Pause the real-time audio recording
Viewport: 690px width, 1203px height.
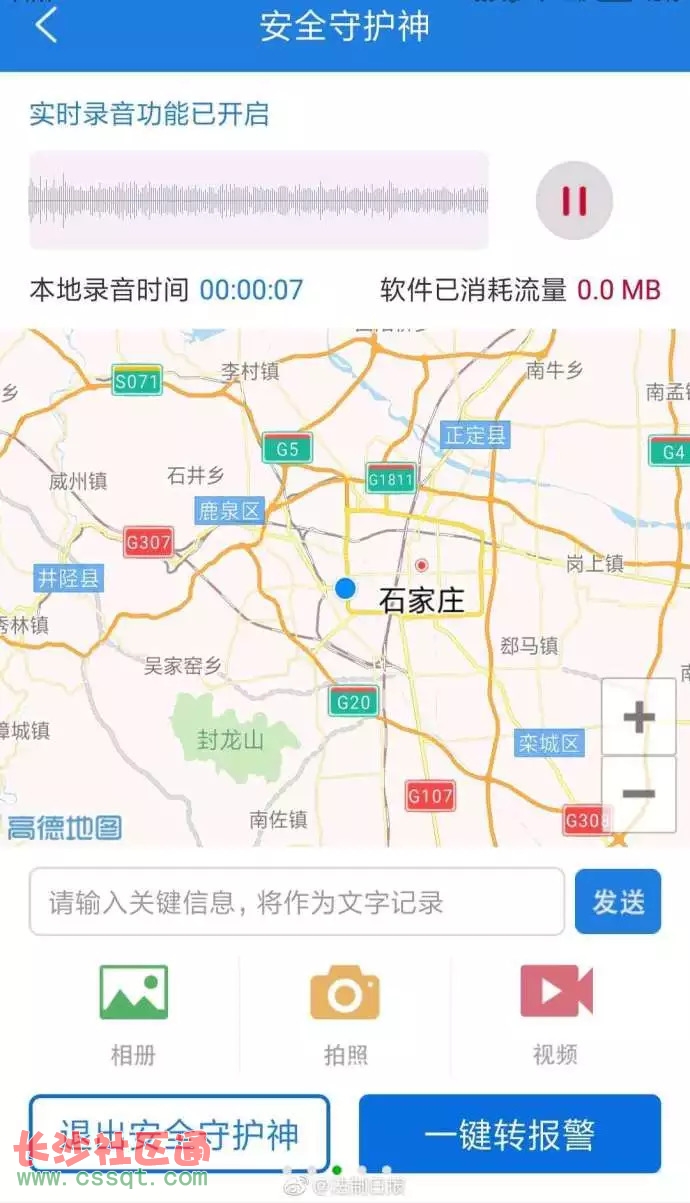574,201
